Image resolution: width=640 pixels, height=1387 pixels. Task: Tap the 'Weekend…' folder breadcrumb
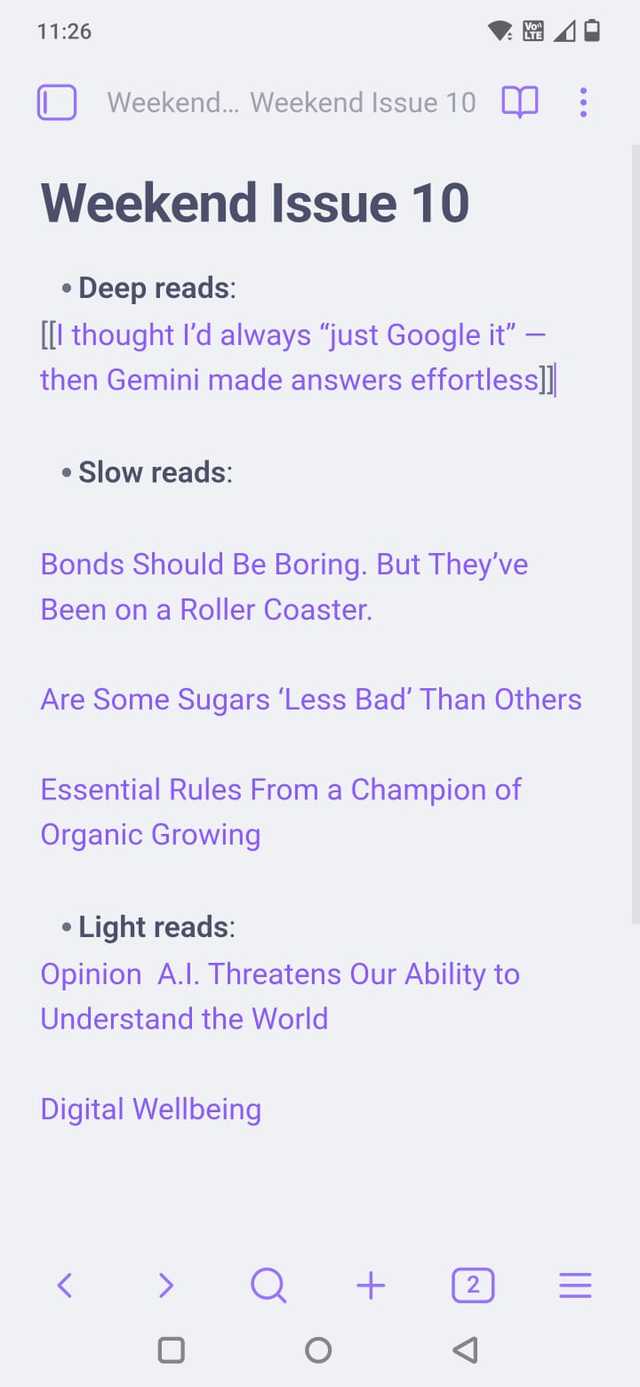click(x=172, y=102)
